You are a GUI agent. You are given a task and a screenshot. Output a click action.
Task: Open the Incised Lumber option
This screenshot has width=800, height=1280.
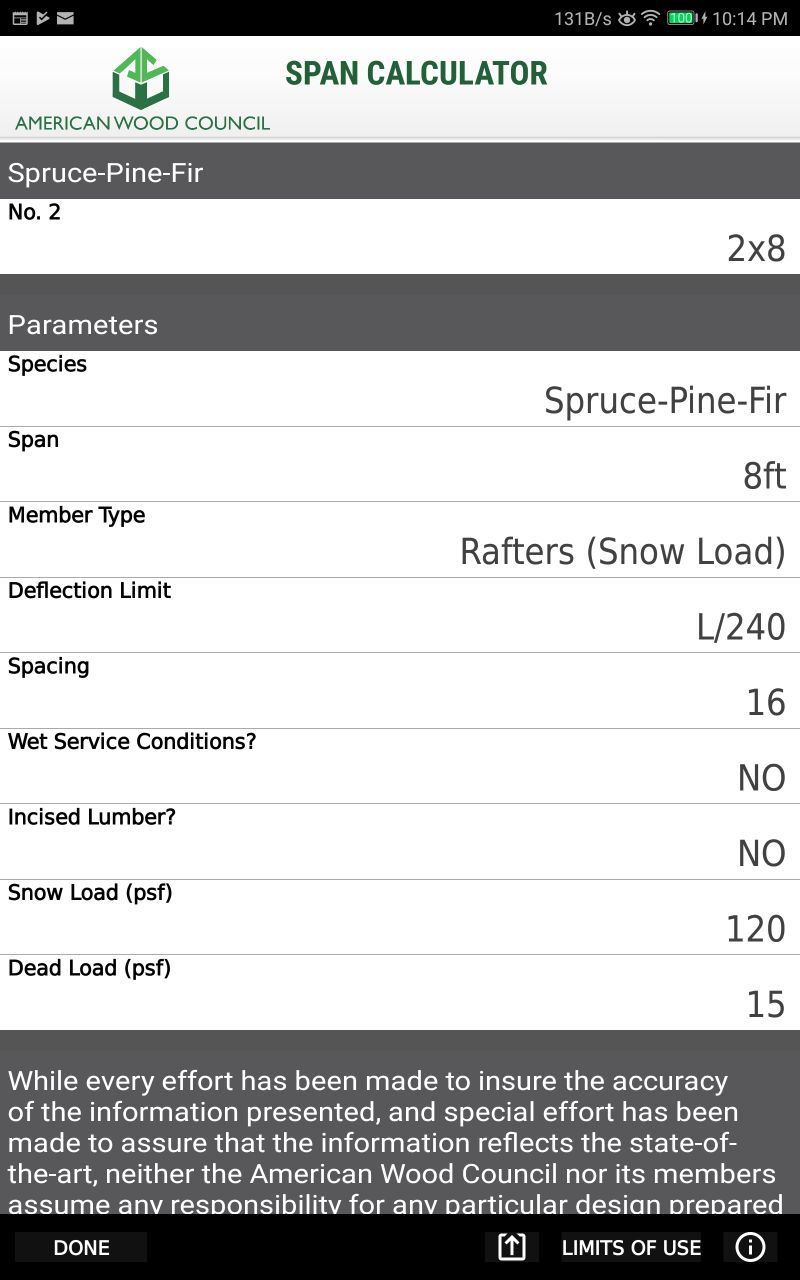point(400,841)
